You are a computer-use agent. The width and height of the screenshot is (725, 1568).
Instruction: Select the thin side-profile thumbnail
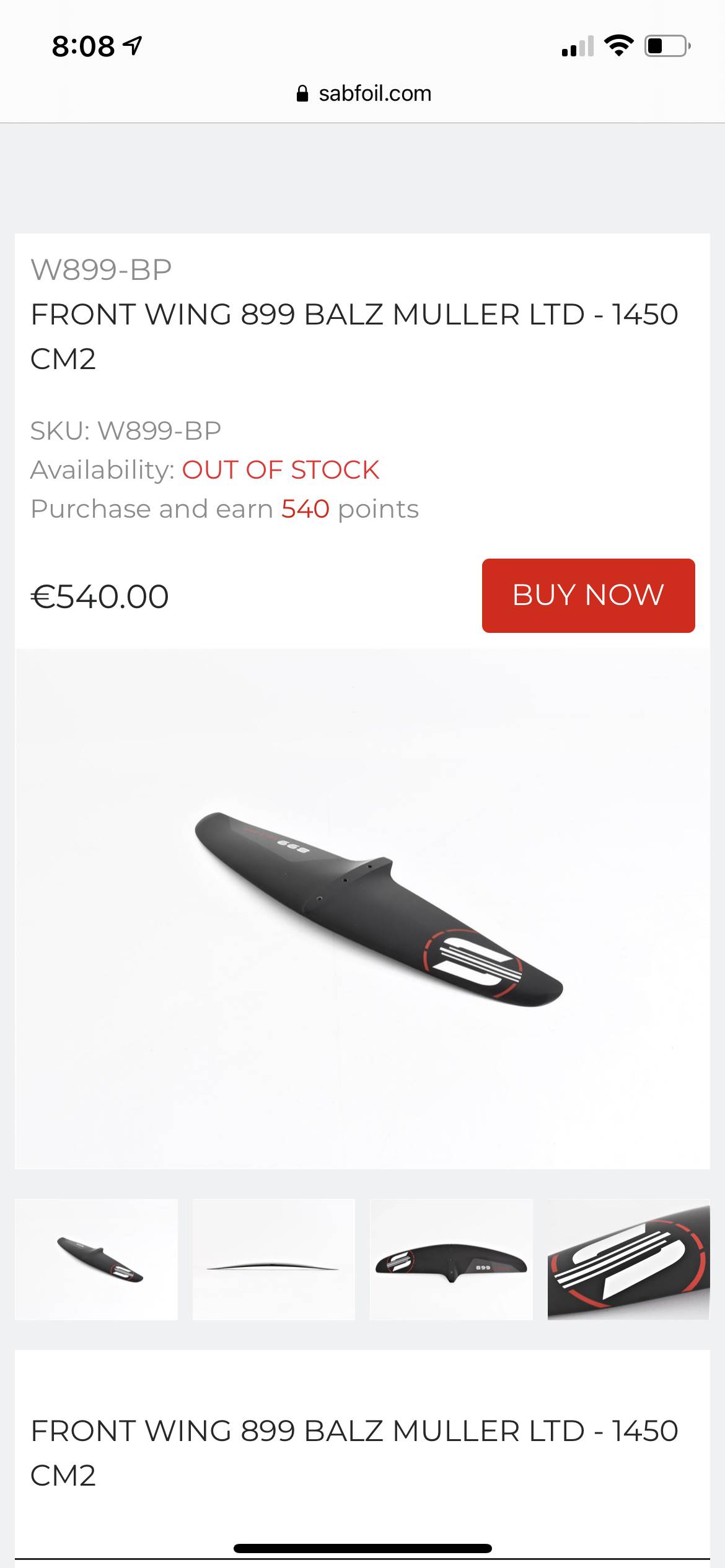pyautogui.click(x=273, y=1259)
